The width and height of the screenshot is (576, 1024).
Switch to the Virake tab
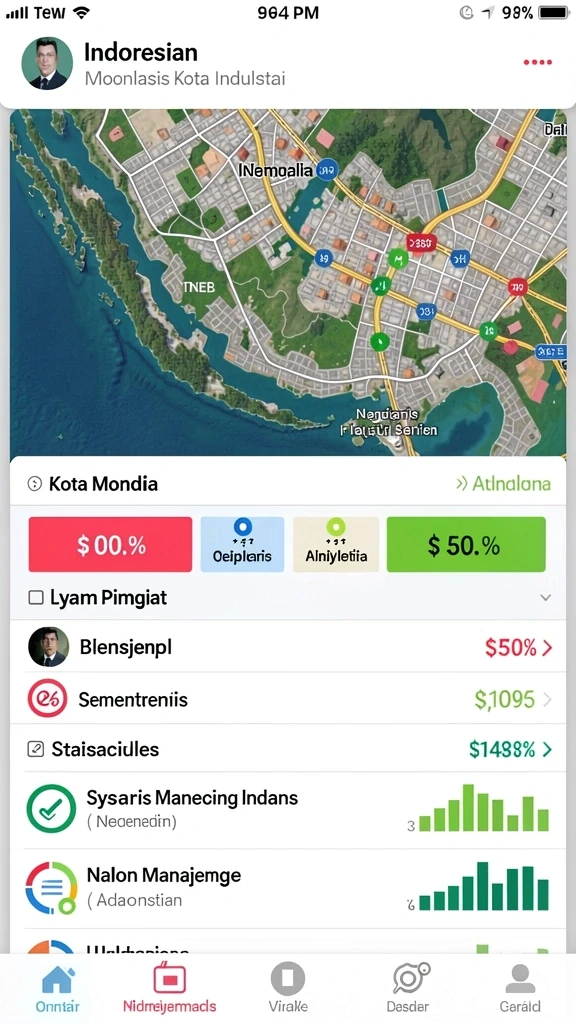(x=287, y=988)
